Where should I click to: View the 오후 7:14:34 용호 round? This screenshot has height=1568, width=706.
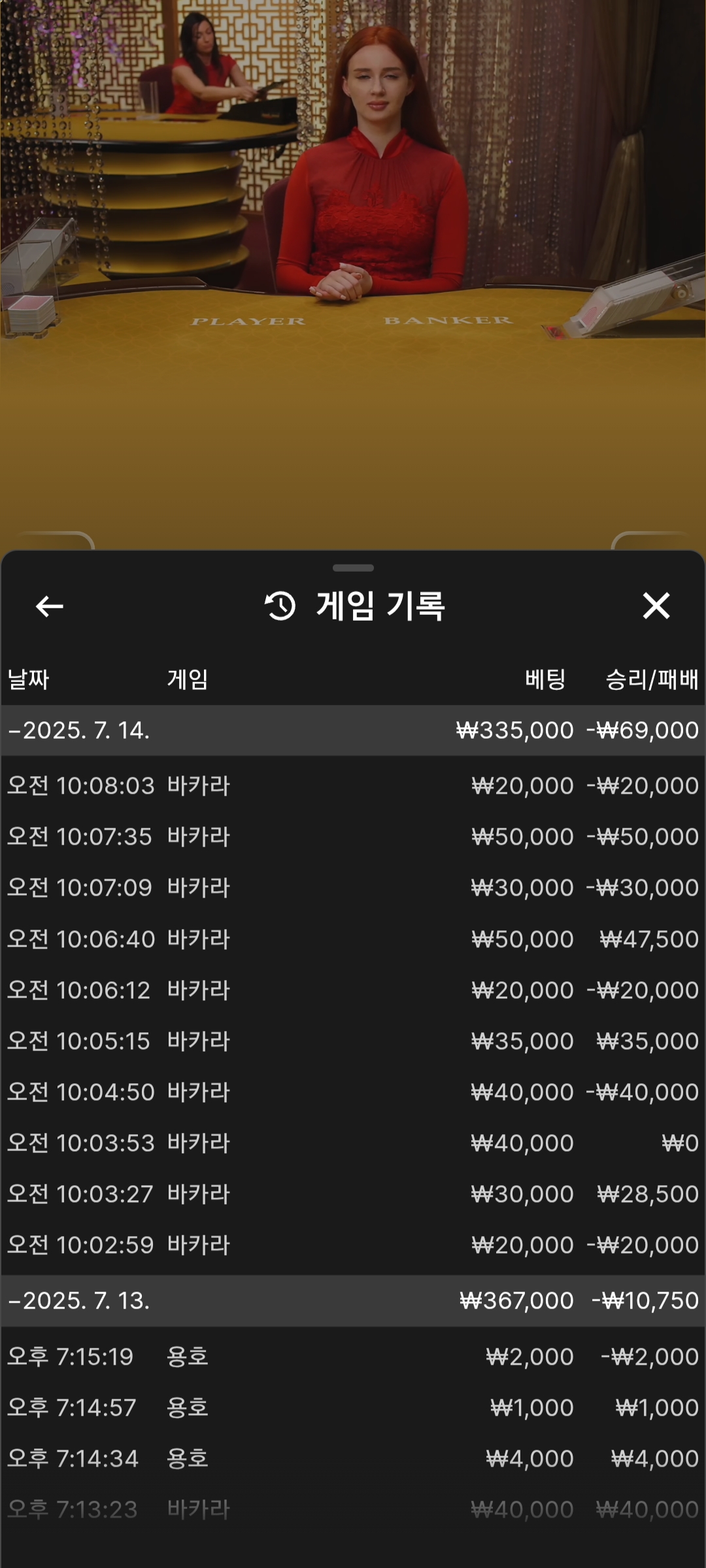(353, 1458)
